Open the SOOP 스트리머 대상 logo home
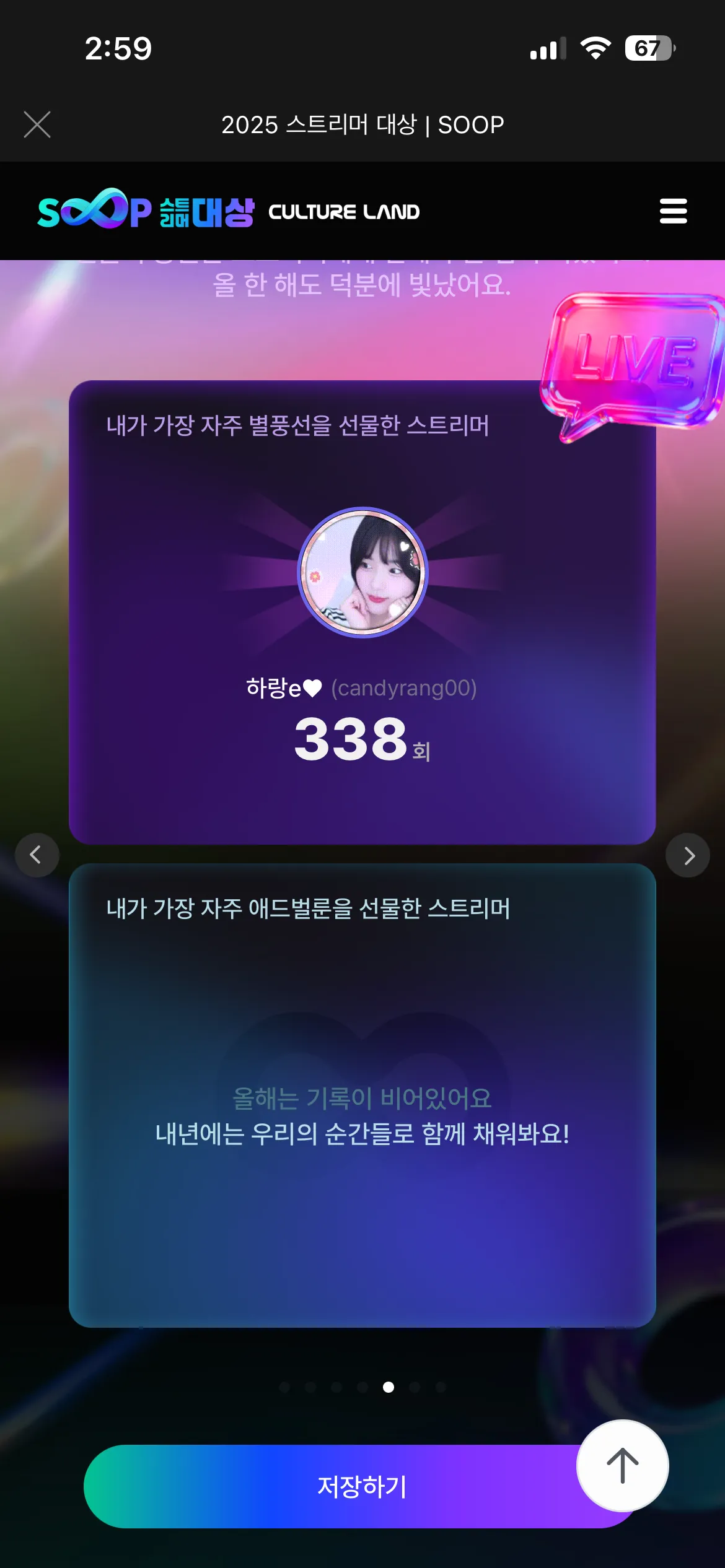This screenshot has height=1568, width=725. point(146,211)
